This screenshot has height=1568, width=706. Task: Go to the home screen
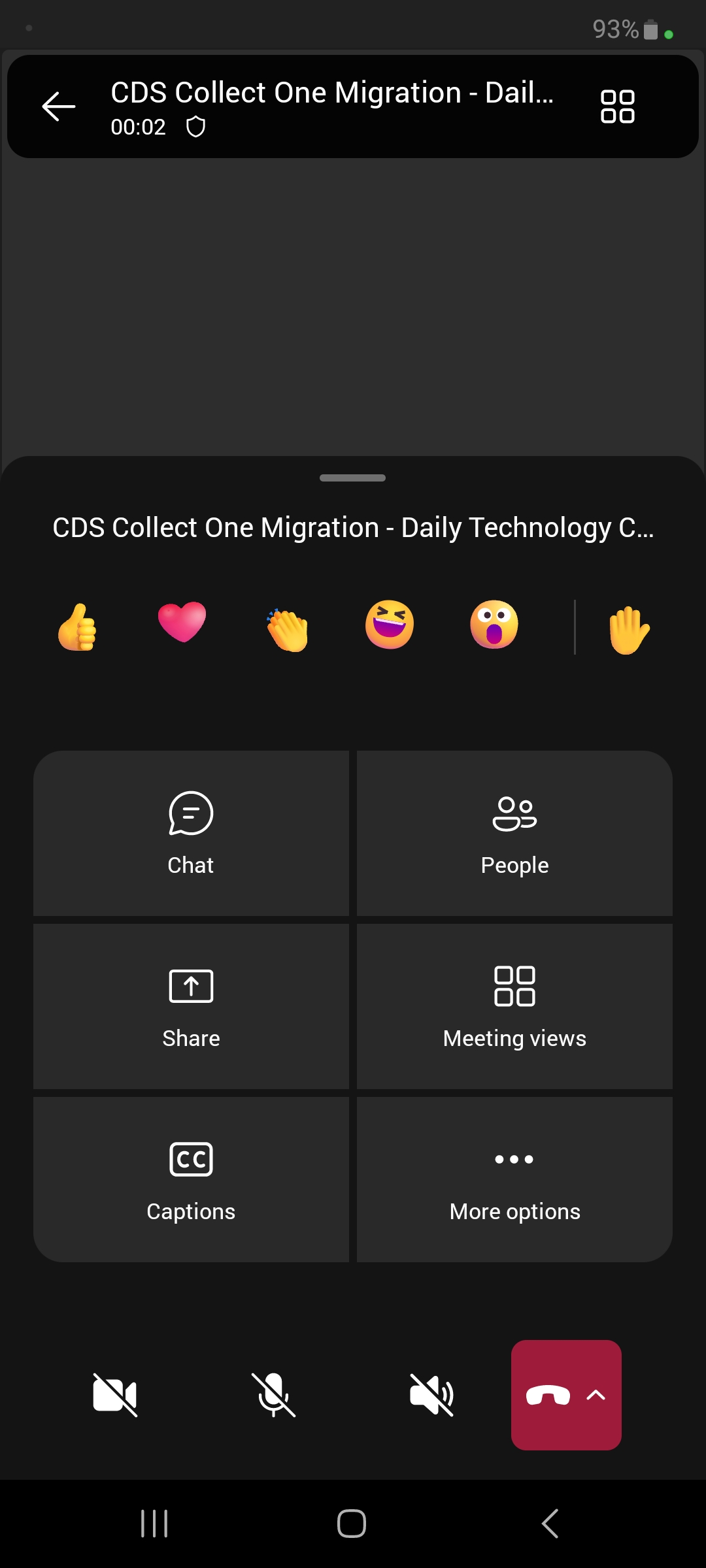tap(352, 1524)
